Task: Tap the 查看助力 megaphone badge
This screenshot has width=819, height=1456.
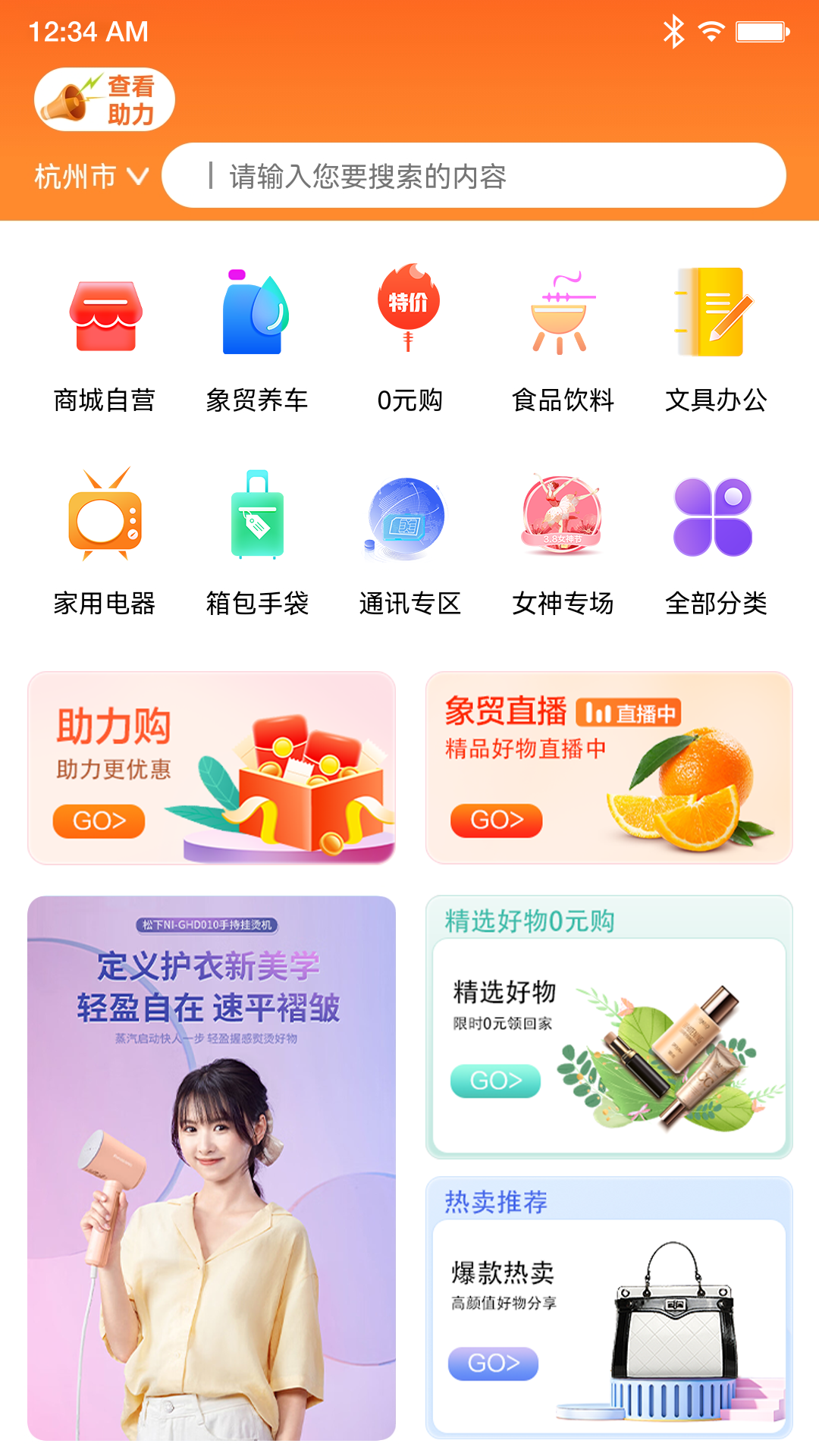Action: click(104, 99)
